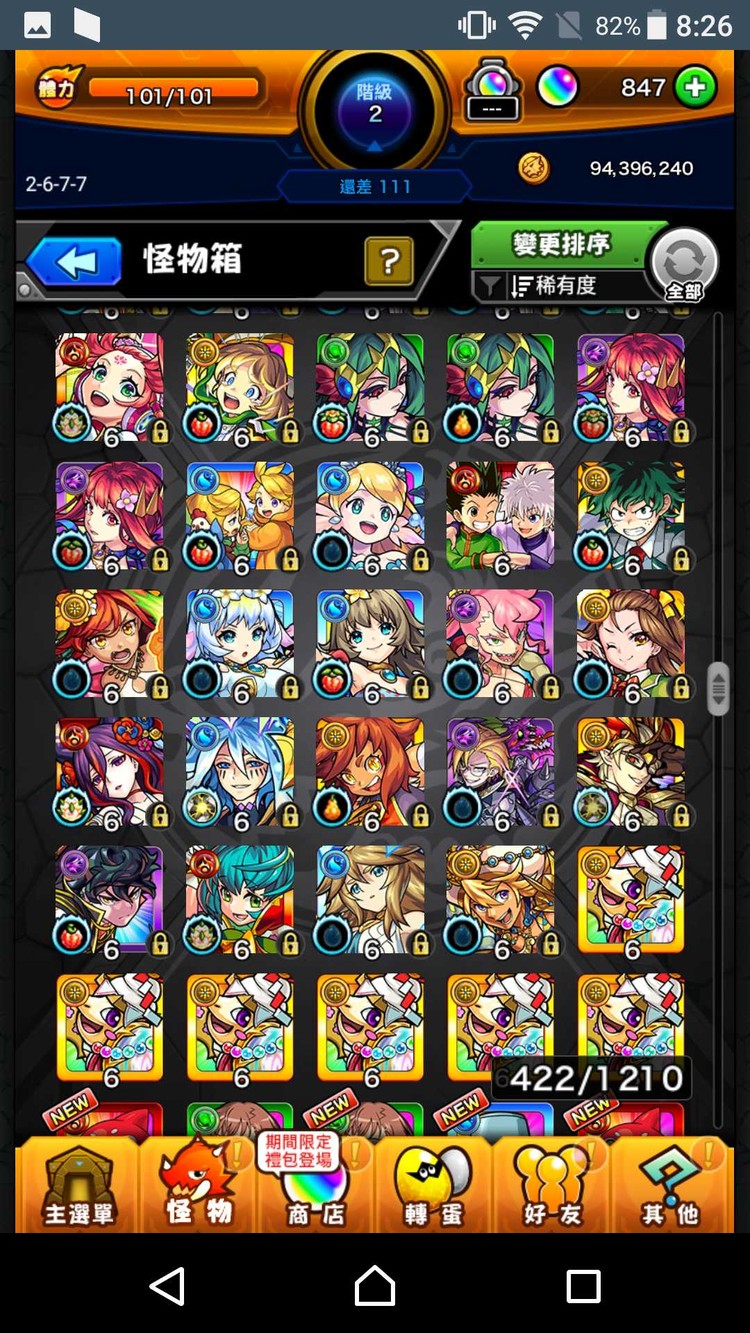Select the pink-haired purple monster tile
Screen dimensions: 750x1333
click(x=500, y=645)
